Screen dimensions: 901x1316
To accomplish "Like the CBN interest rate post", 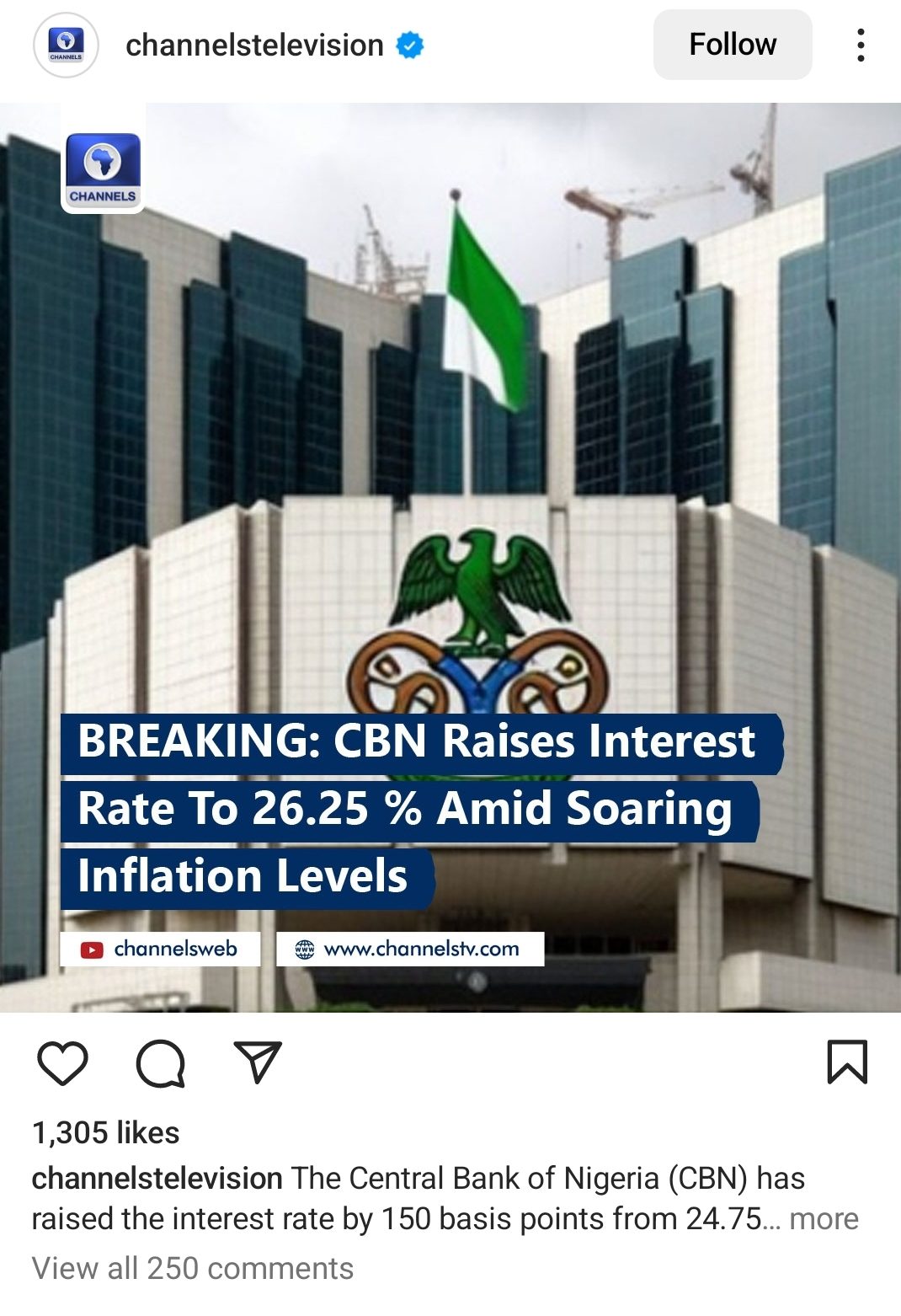I will [63, 1062].
